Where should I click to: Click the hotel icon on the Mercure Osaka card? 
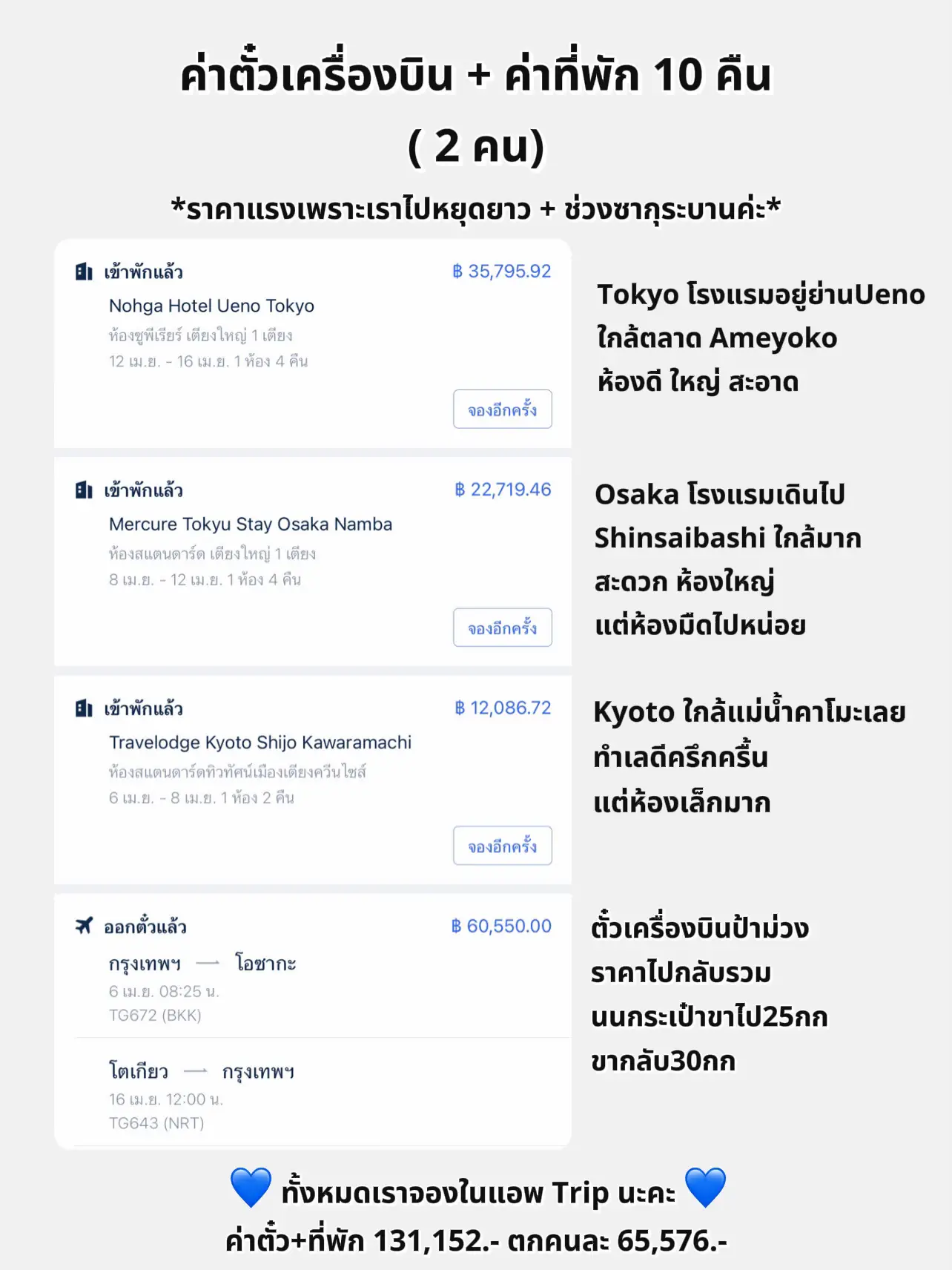click(84, 490)
